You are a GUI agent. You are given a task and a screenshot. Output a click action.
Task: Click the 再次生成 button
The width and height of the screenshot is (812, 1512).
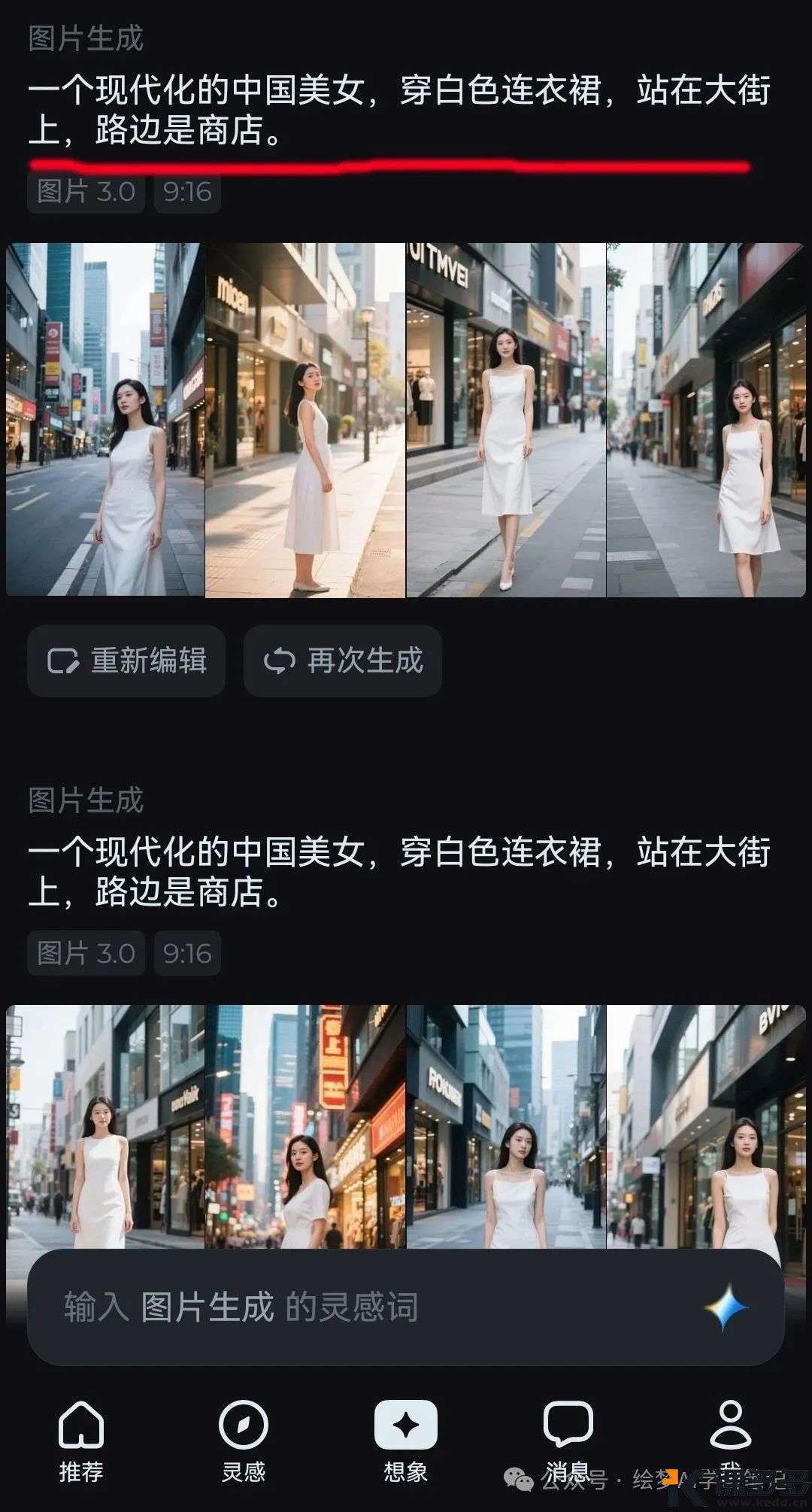341,662
